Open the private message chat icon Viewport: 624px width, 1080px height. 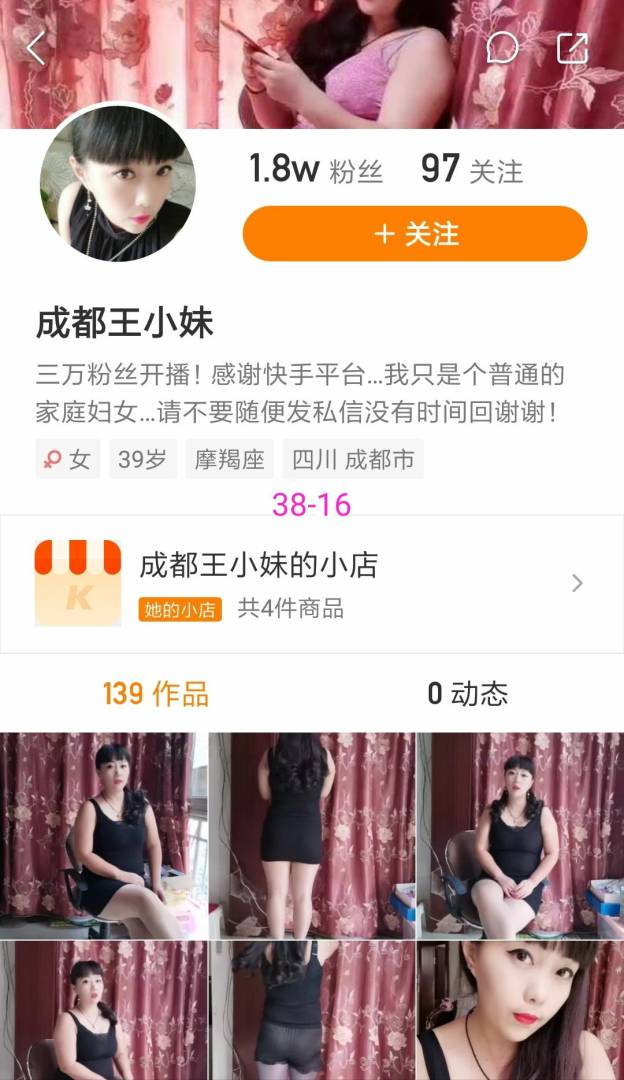502,48
